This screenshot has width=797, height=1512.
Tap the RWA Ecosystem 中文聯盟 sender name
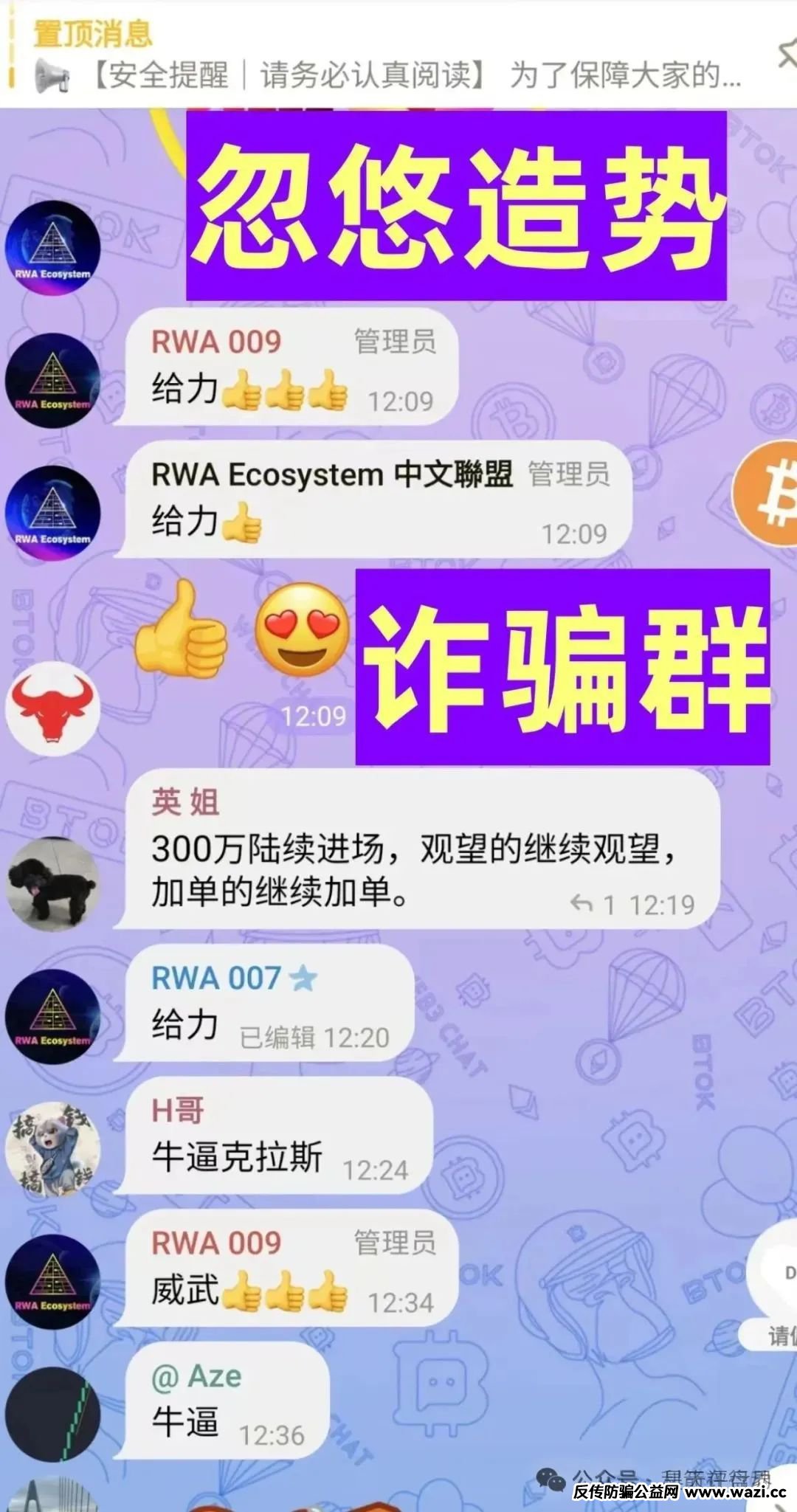tap(331, 474)
